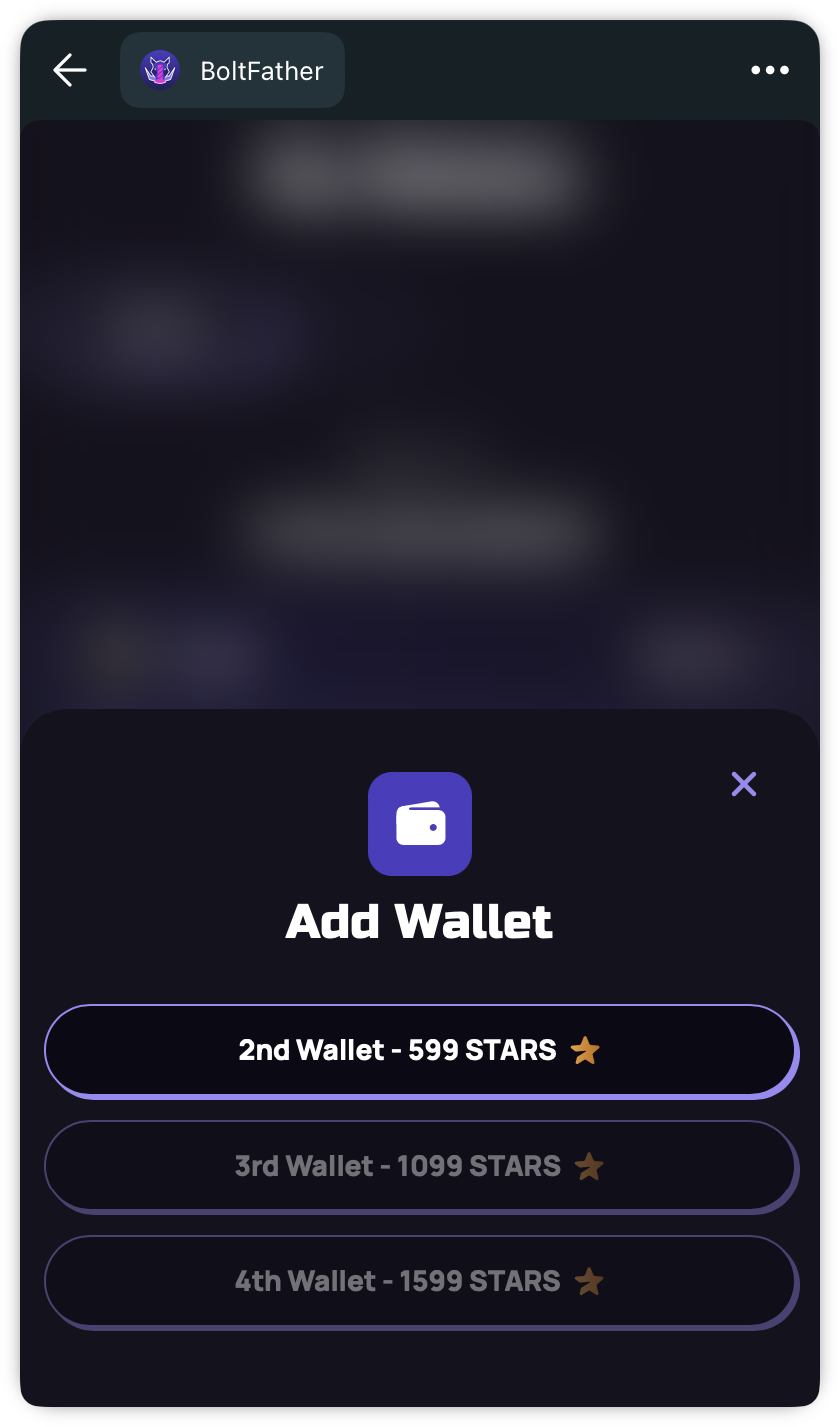
Task: Buy 2nd Wallet for 599 Stars
Action: (x=420, y=1050)
